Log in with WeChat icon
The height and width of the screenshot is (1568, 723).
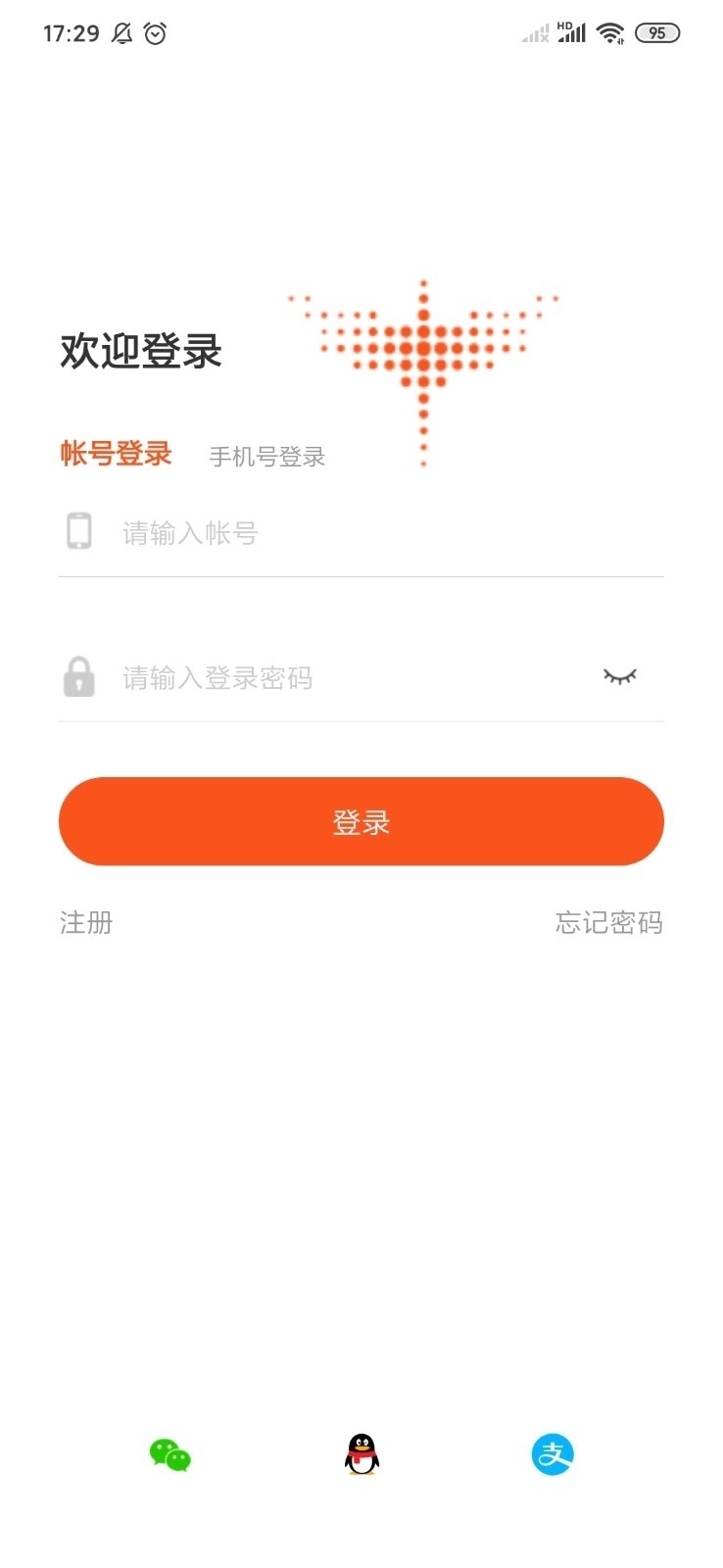(169, 1456)
